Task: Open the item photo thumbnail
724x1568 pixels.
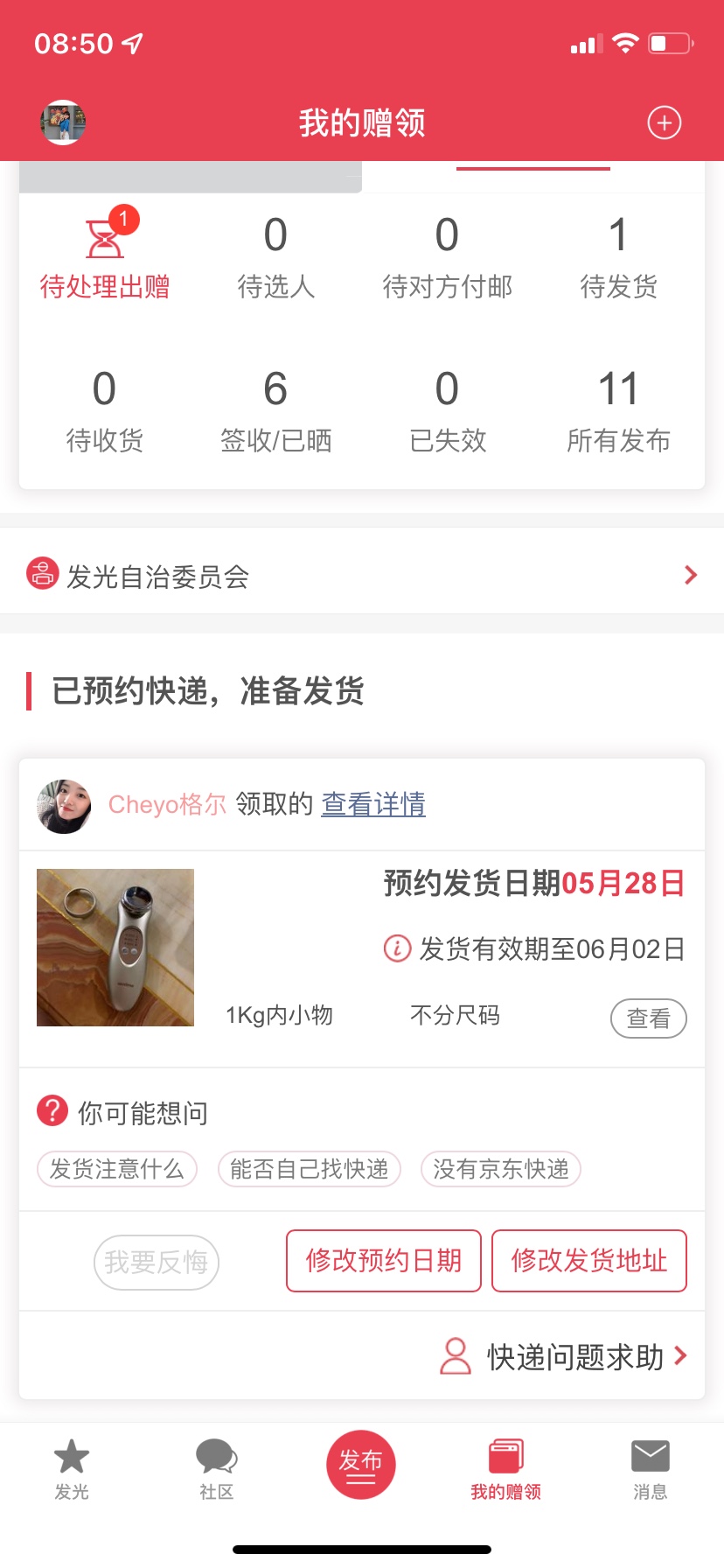Action: click(x=115, y=947)
